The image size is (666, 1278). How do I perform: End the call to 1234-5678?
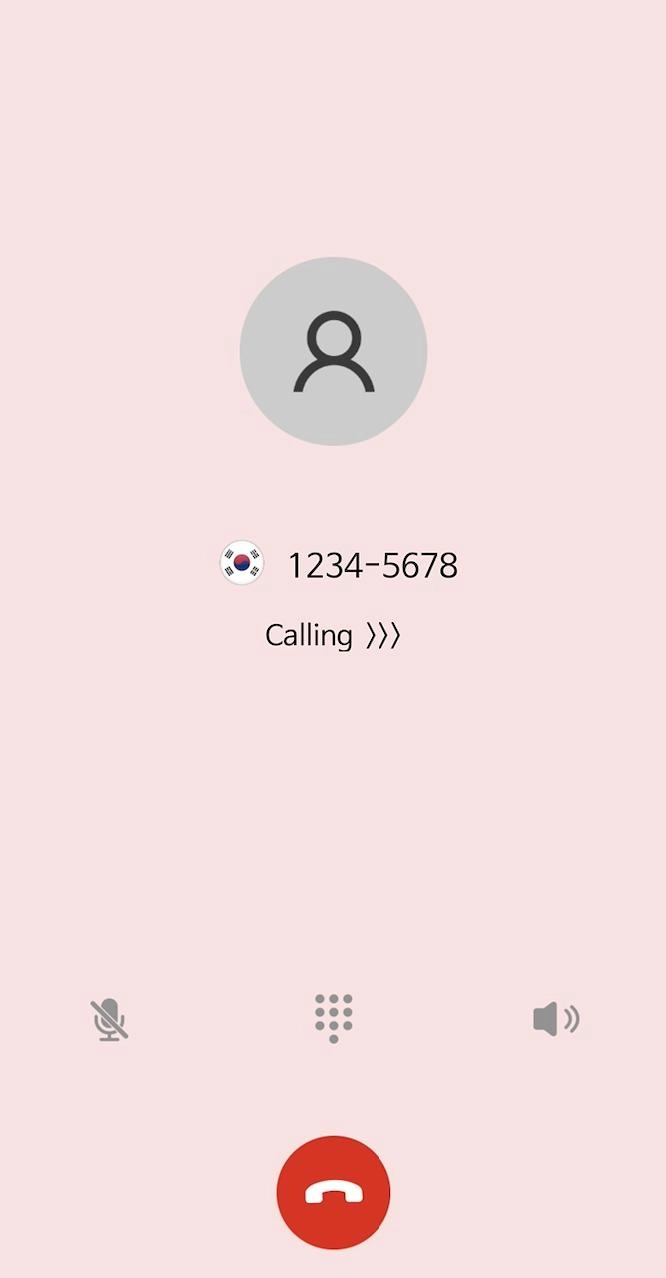[333, 1192]
